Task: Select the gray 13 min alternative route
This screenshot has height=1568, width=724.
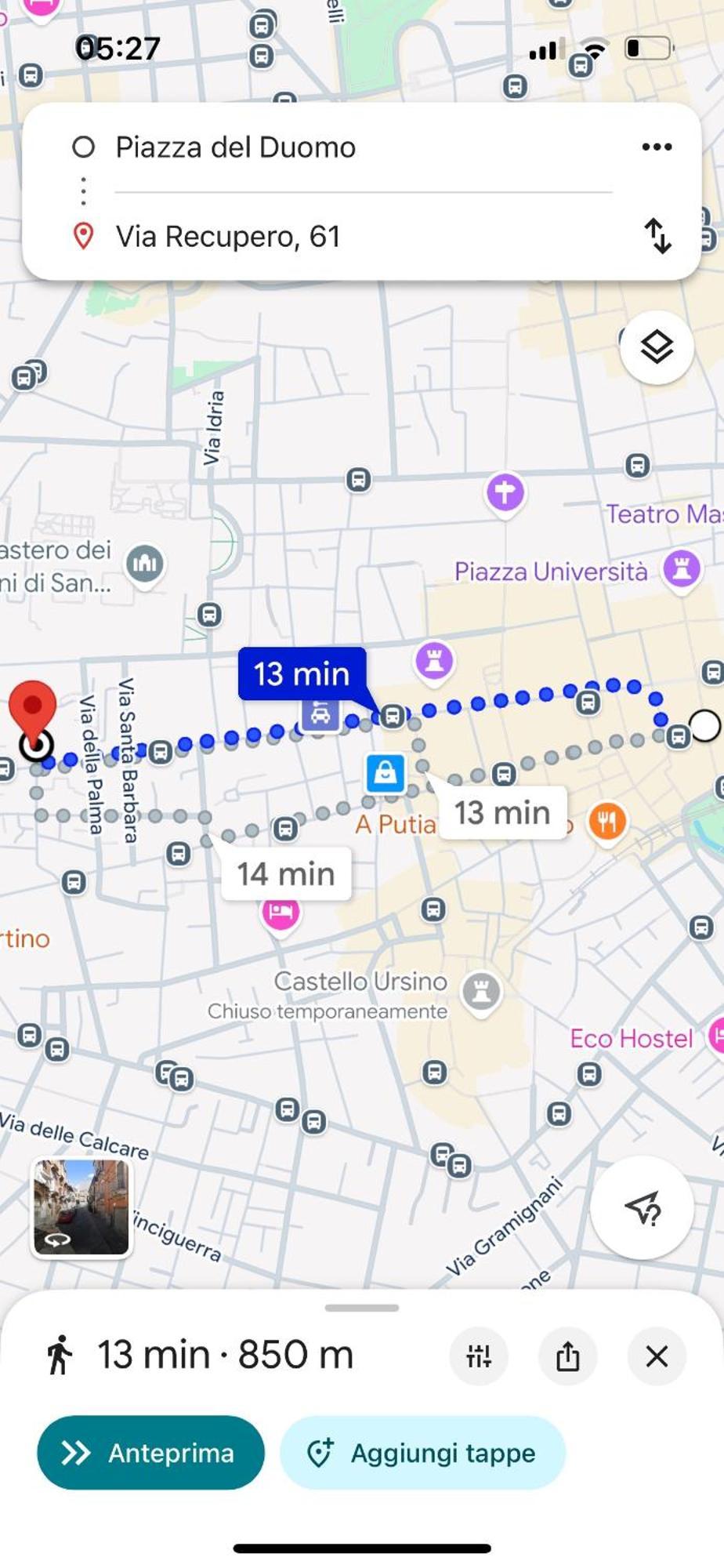Action: 502,813
